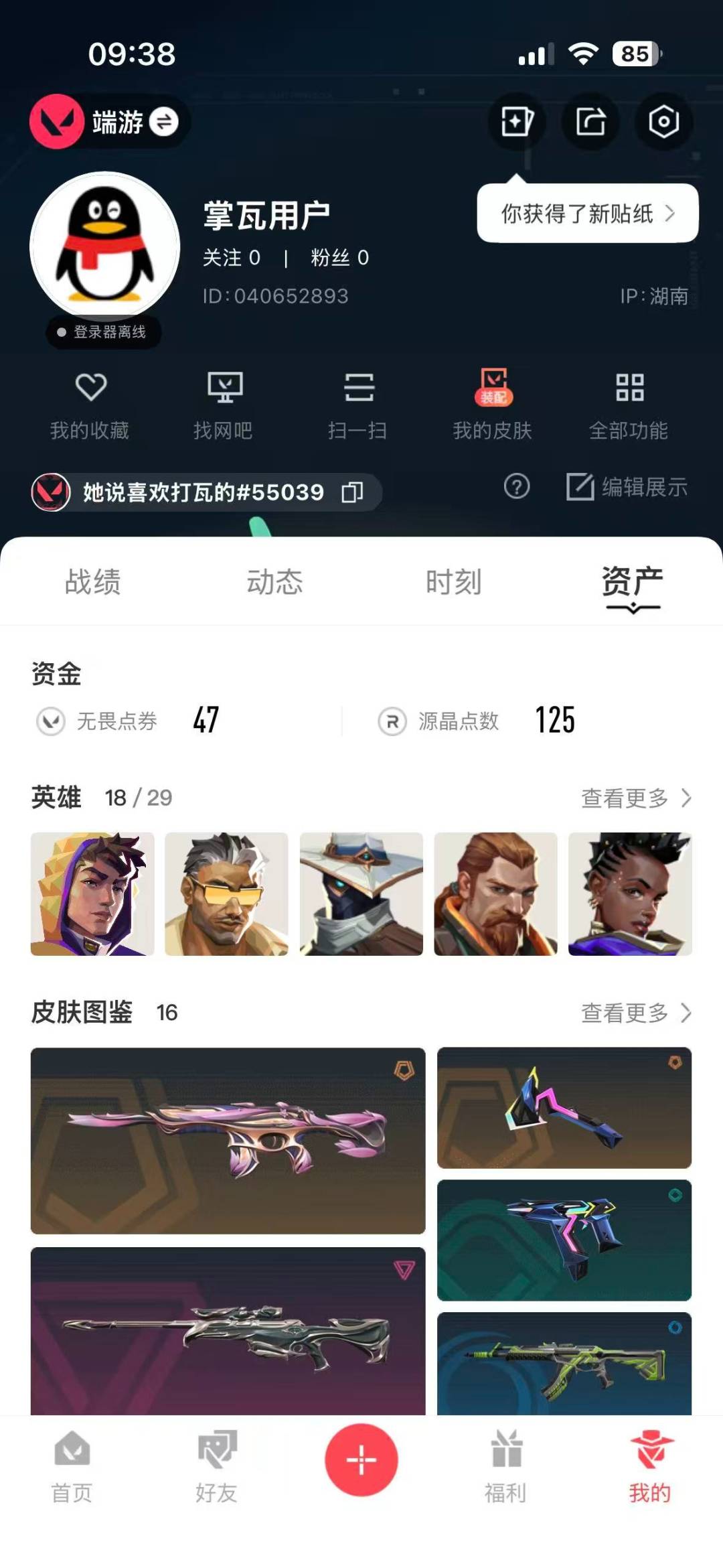Tap the share icon in the top bar

click(x=590, y=122)
